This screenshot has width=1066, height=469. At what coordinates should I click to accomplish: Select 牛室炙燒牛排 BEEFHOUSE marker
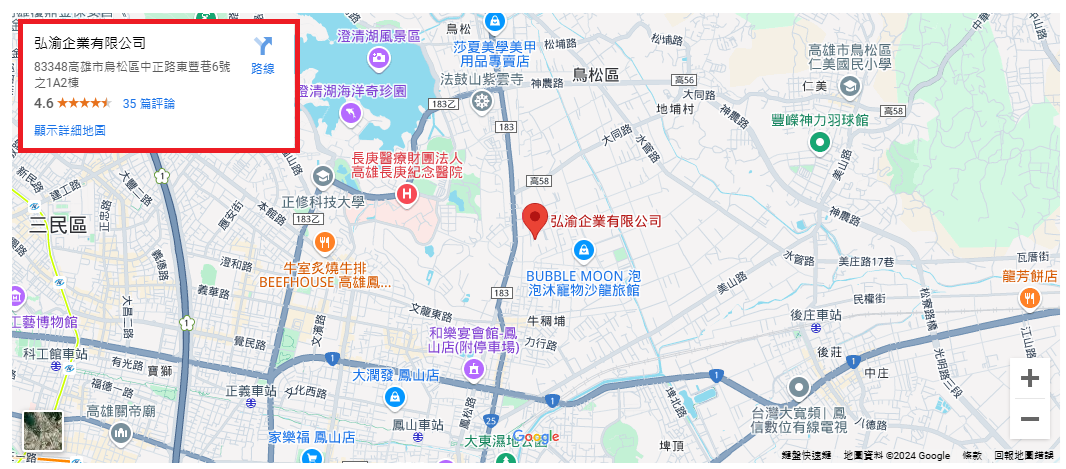click(324, 243)
